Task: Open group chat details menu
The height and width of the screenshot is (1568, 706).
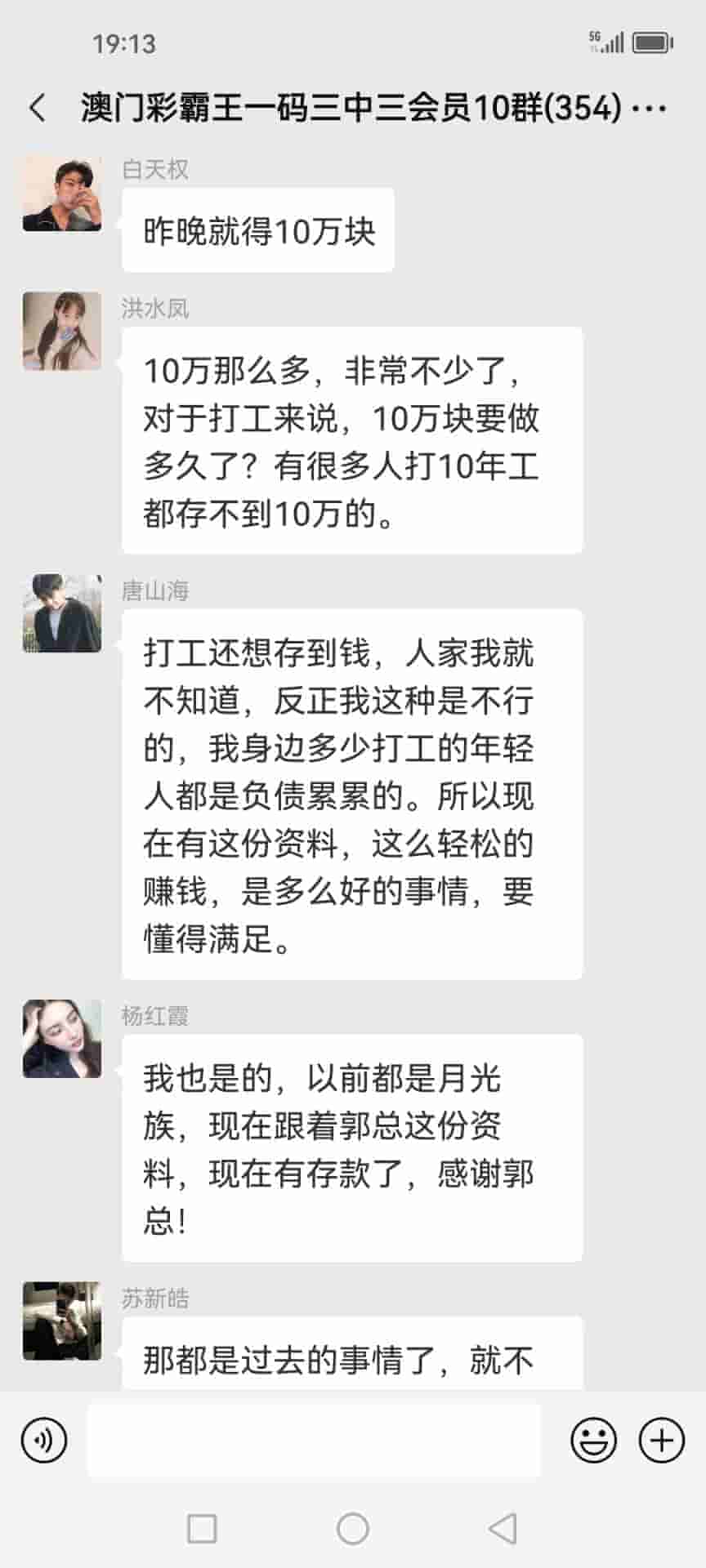Action: pos(650,107)
